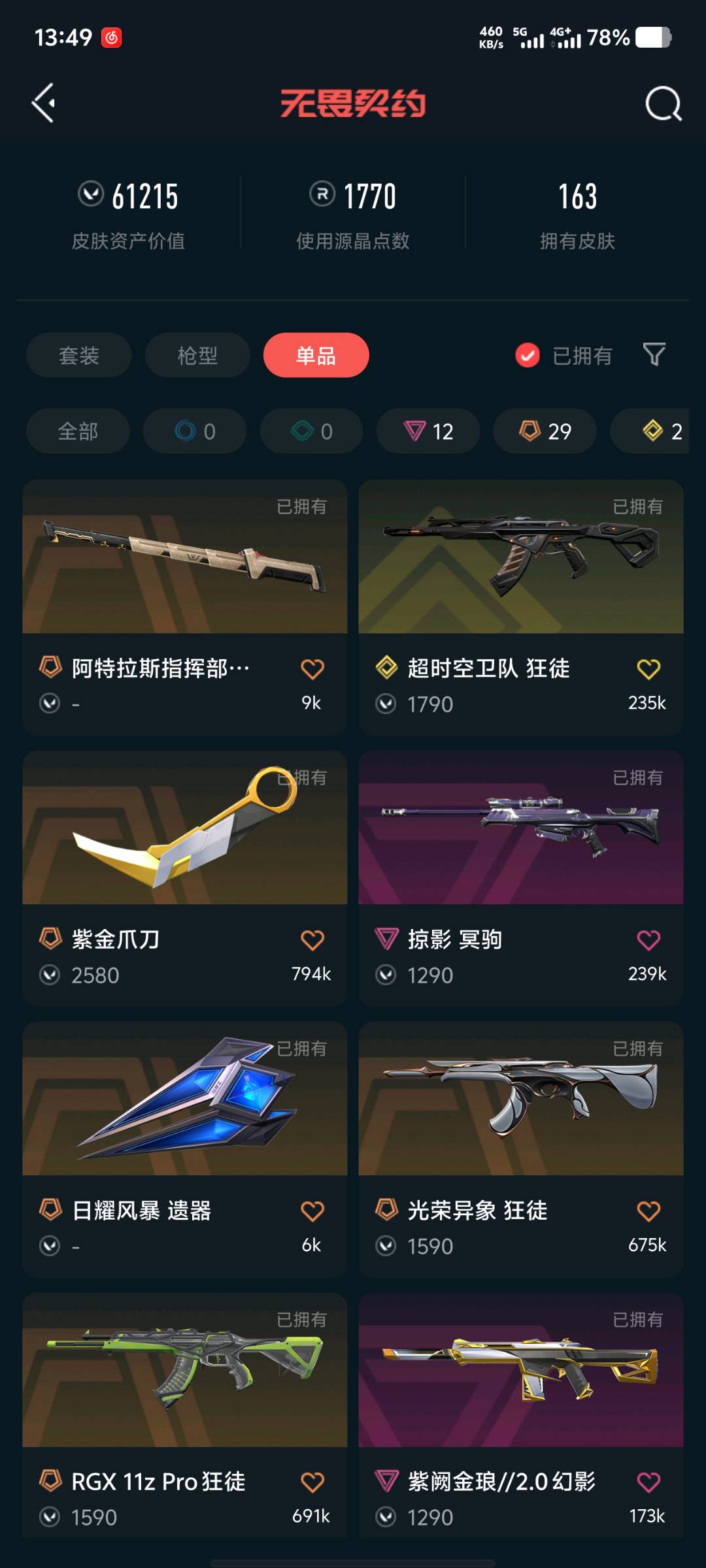The width and height of the screenshot is (706, 1568).
Task: Filter by the yellow tier chip with 2
Action: coord(650,431)
